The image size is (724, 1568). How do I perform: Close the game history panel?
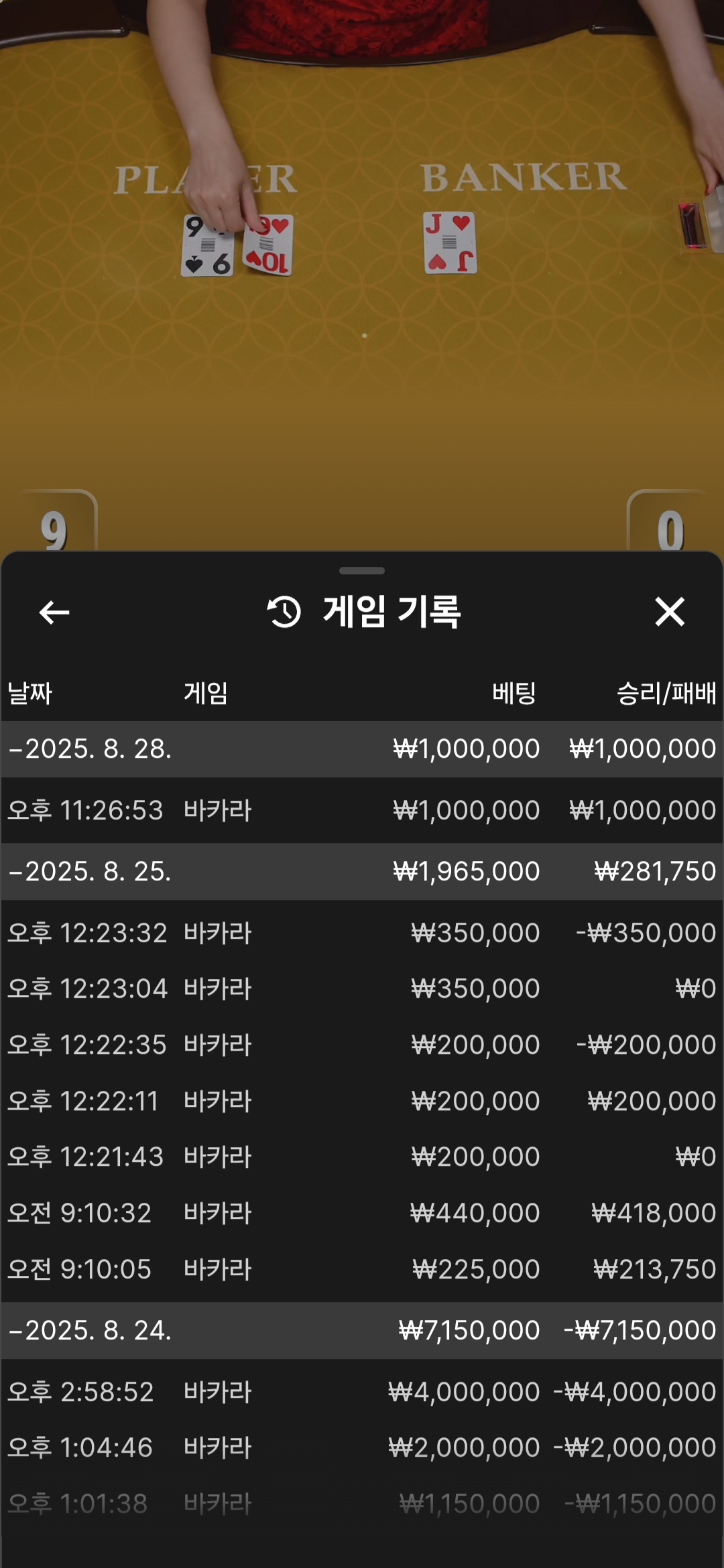tap(670, 612)
